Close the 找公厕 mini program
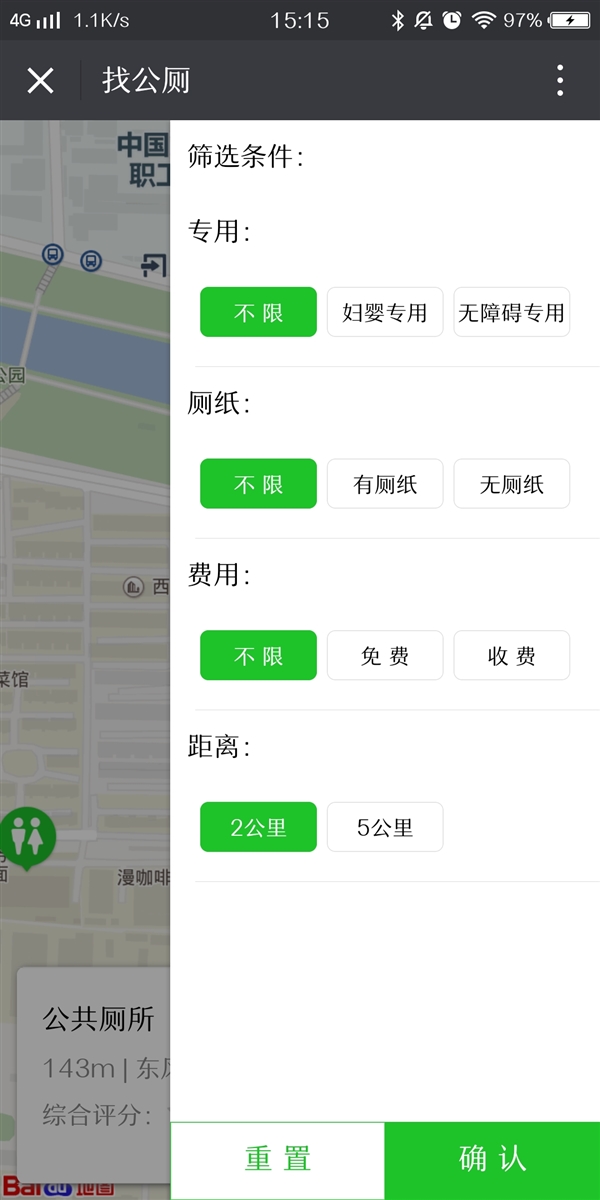The height and width of the screenshot is (1200, 600). tap(40, 80)
